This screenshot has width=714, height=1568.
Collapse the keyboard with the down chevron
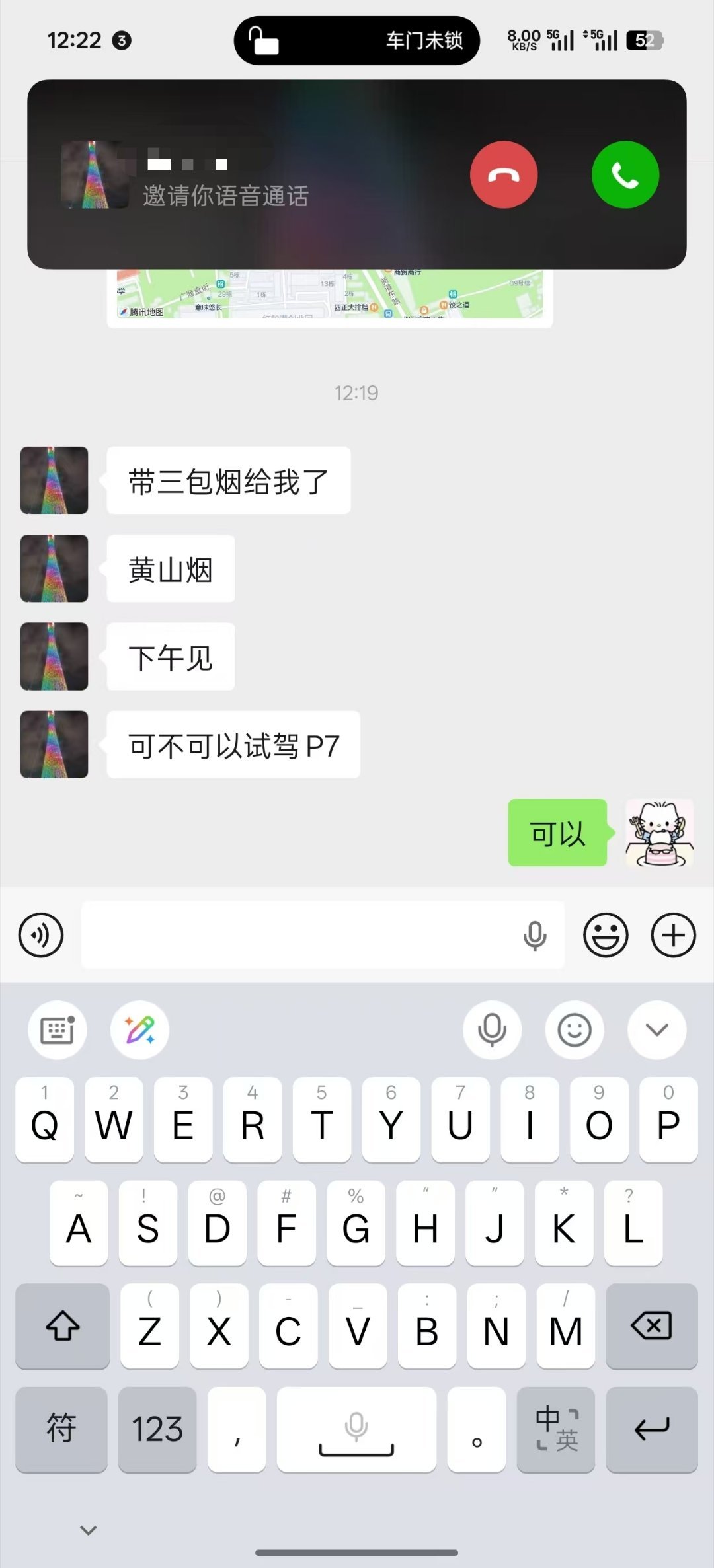[x=656, y=1030]
